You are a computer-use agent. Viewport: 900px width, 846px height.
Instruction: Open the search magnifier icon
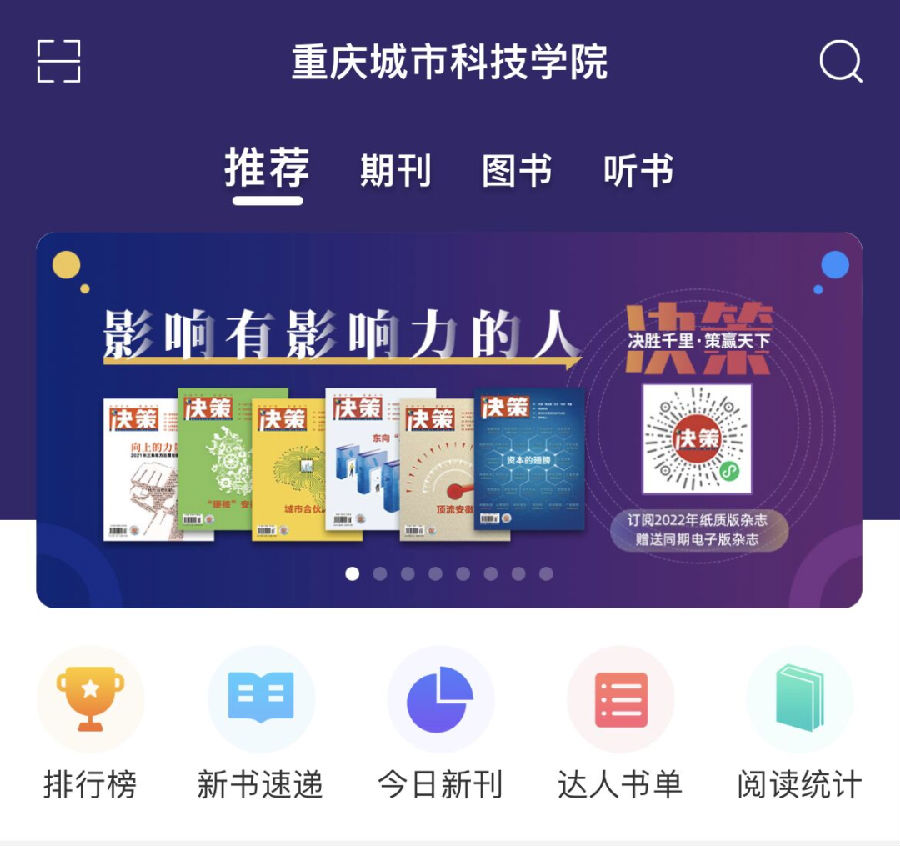[840, 62]
